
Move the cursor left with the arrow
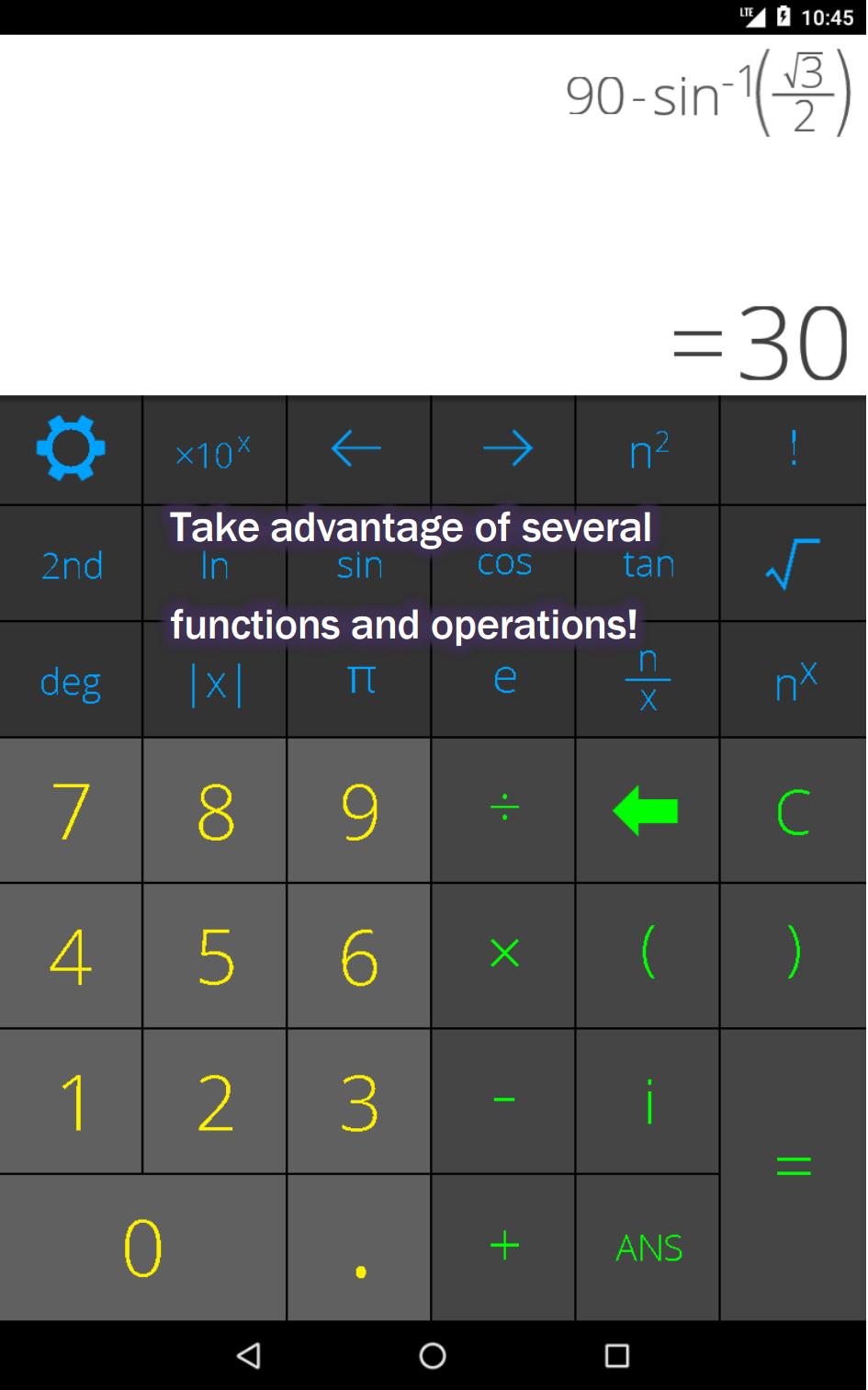[x=357, y=449]
